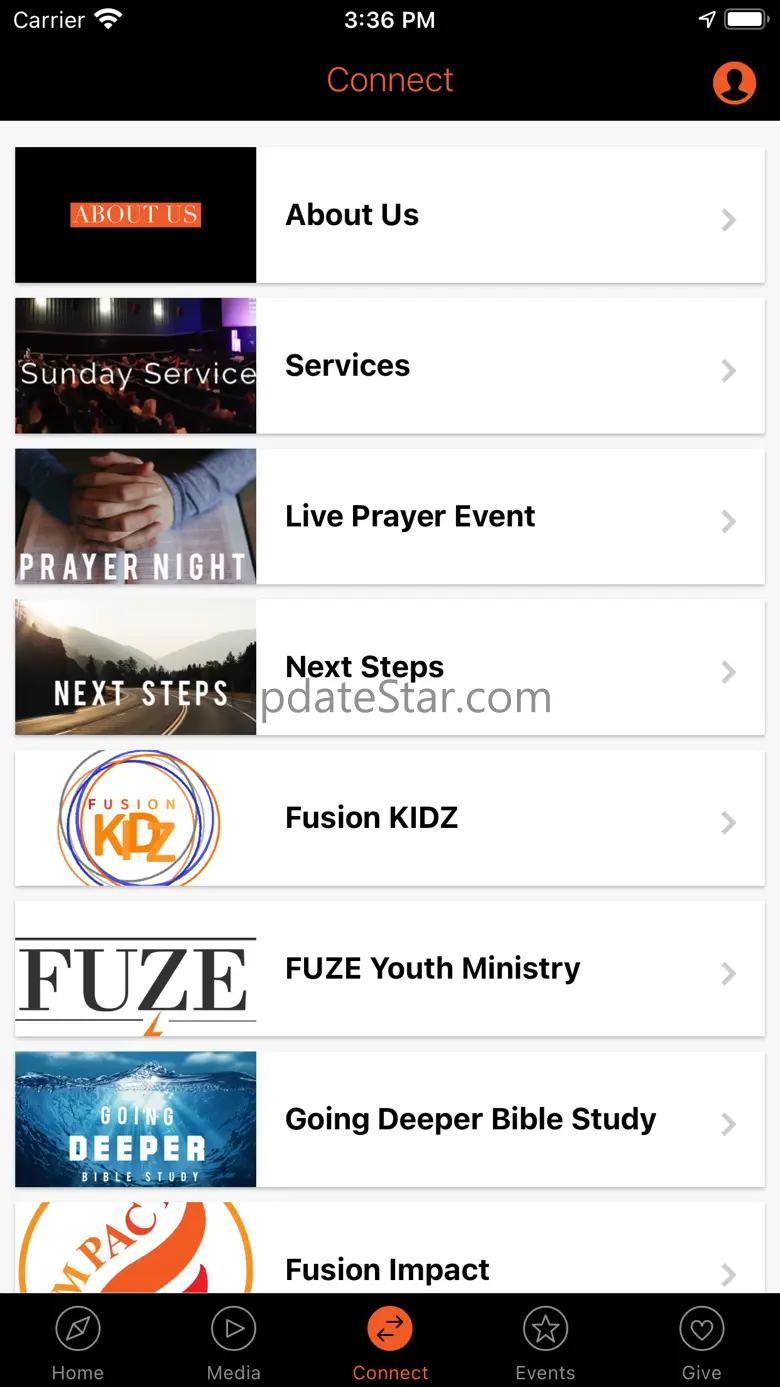780x1387 pixels.
Task: Open FUZE Youth Ministry
Action: click(x=390, y=969)
